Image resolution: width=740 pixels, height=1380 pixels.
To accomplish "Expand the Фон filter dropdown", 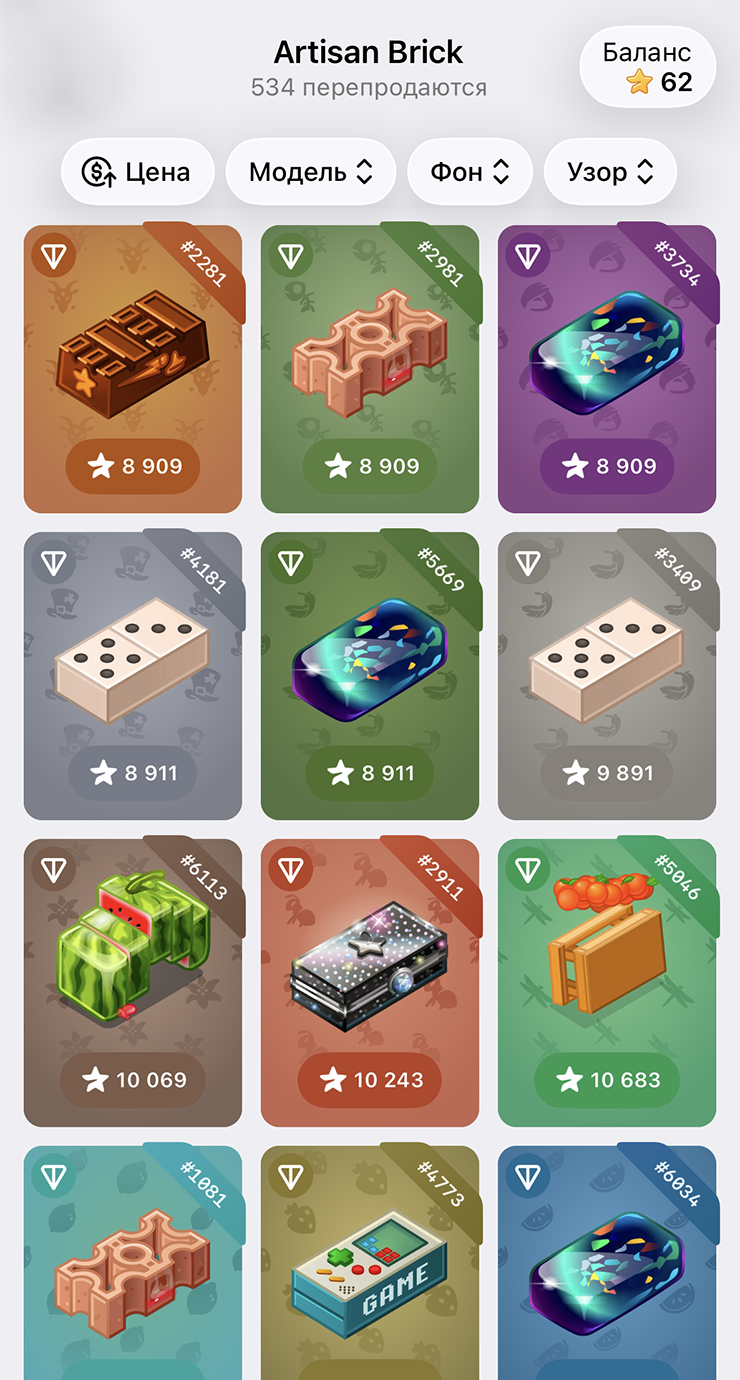I will click(x=470, y=172).
